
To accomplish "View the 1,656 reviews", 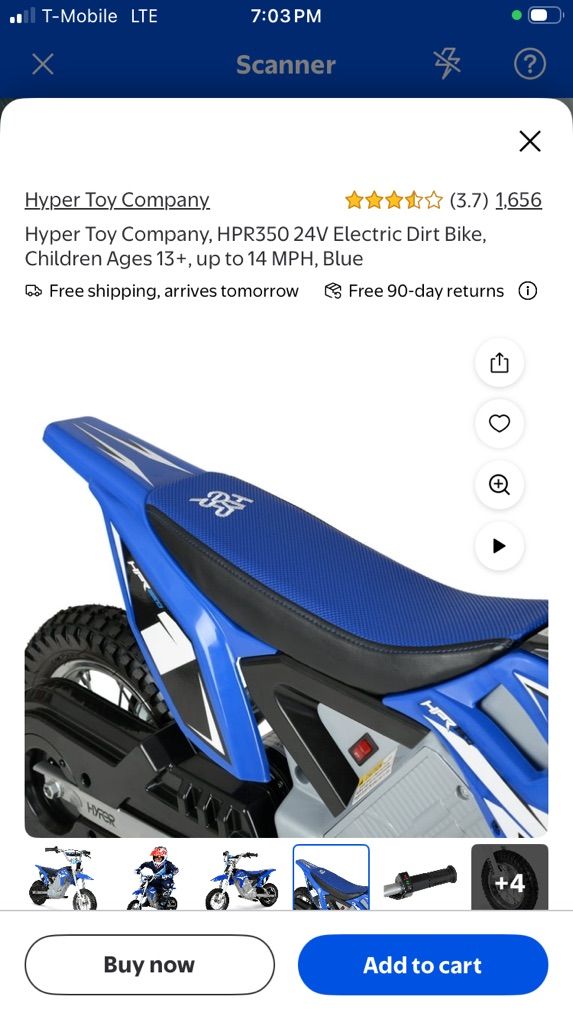I will pos(518,200).
